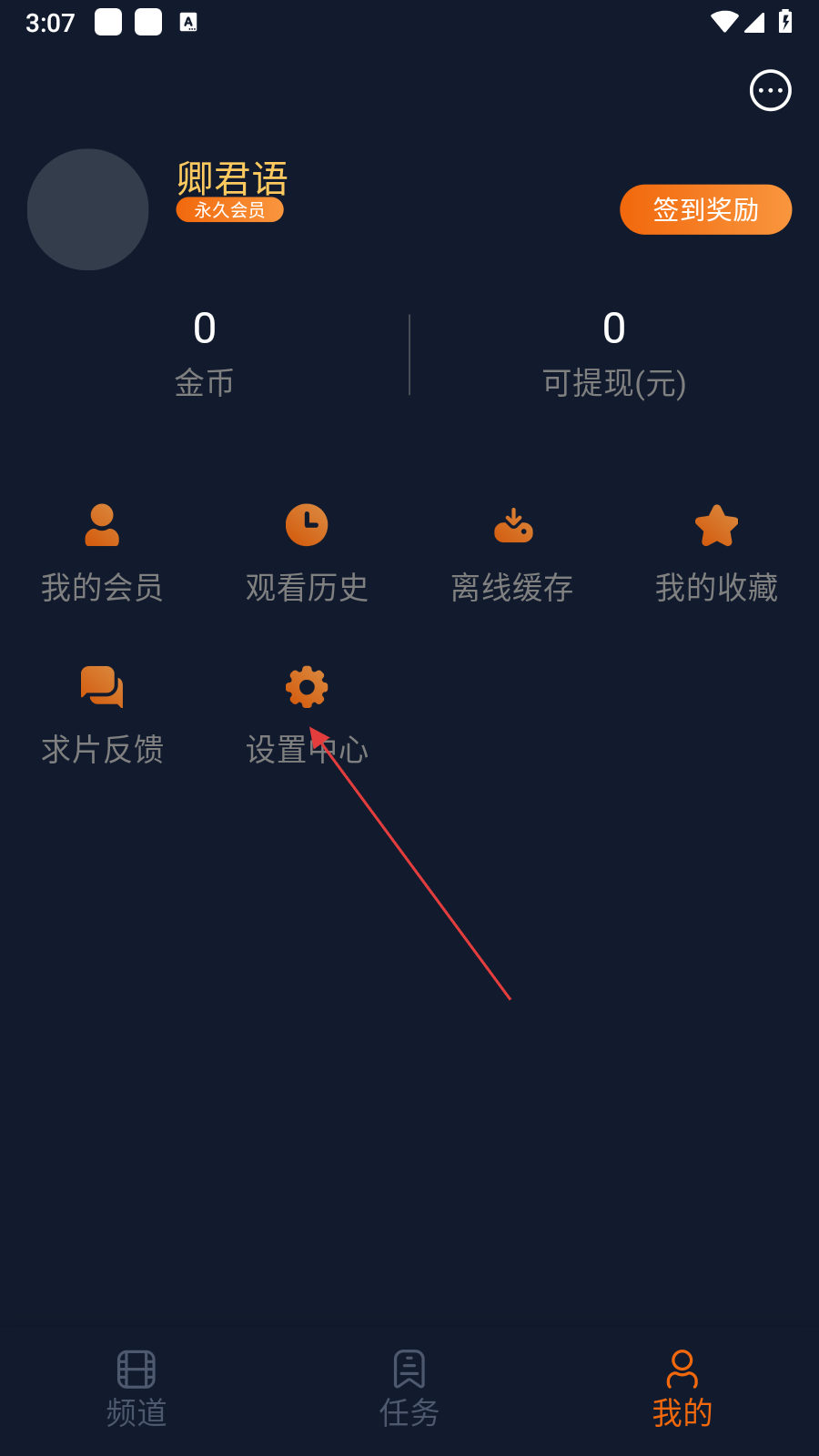
Task: View the 金币 gold coin balance
Action: click(205, 353)
